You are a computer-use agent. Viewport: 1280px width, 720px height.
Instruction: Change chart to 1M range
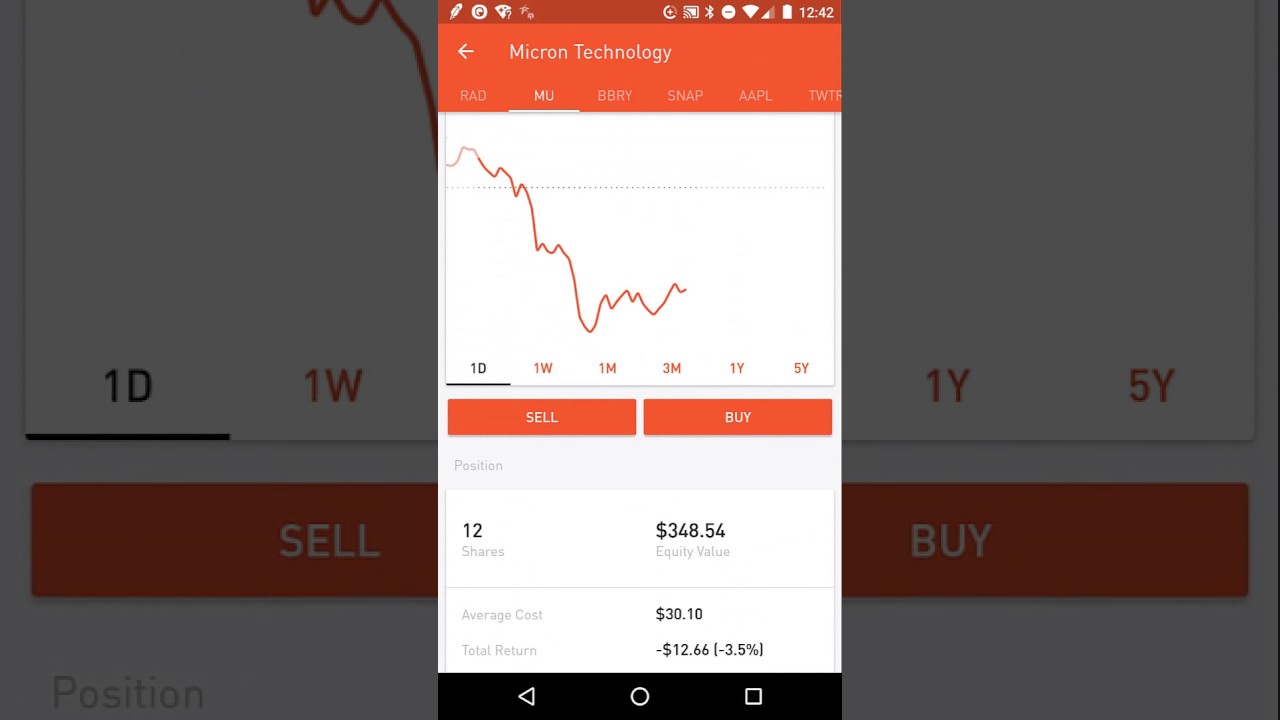pos(607,368)
